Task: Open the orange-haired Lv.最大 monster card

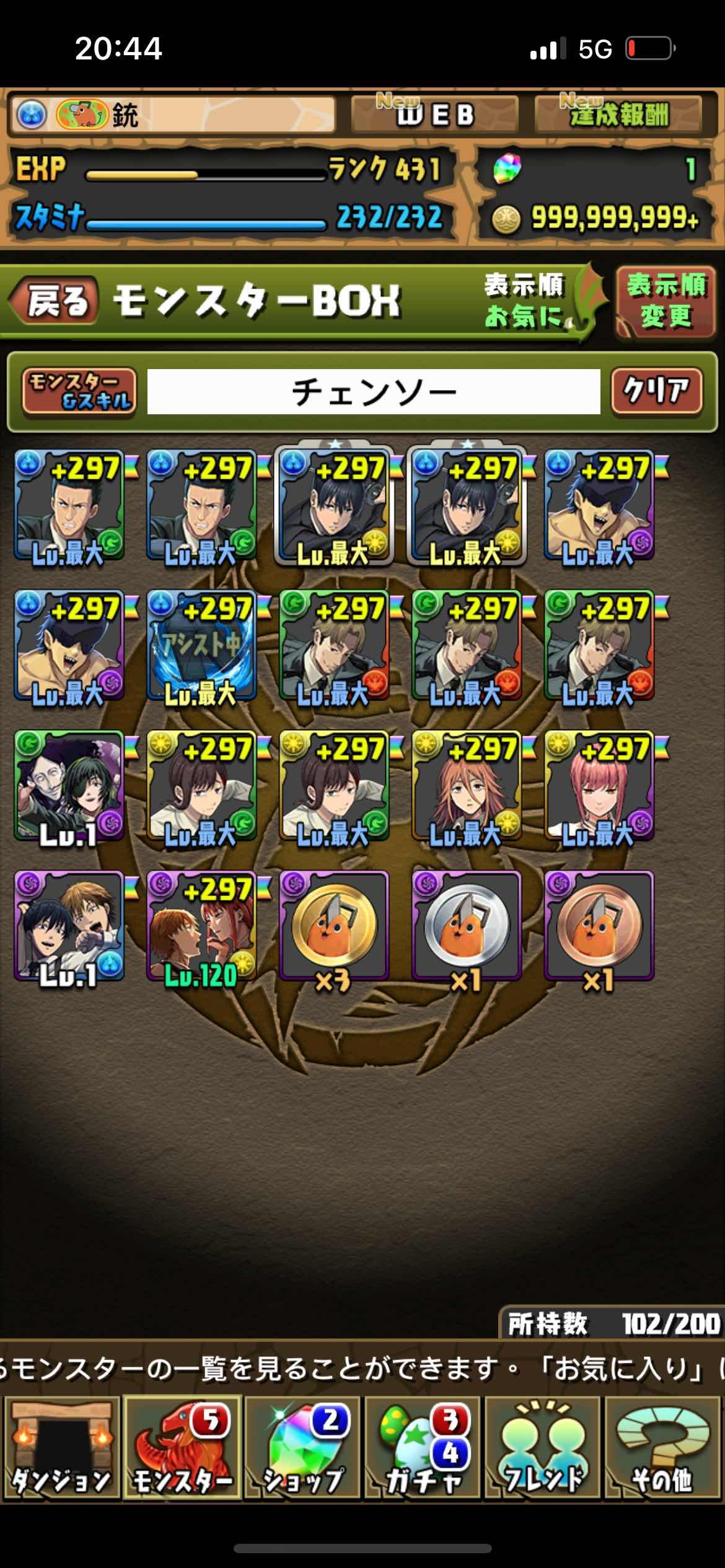Action: click(467, 785)
